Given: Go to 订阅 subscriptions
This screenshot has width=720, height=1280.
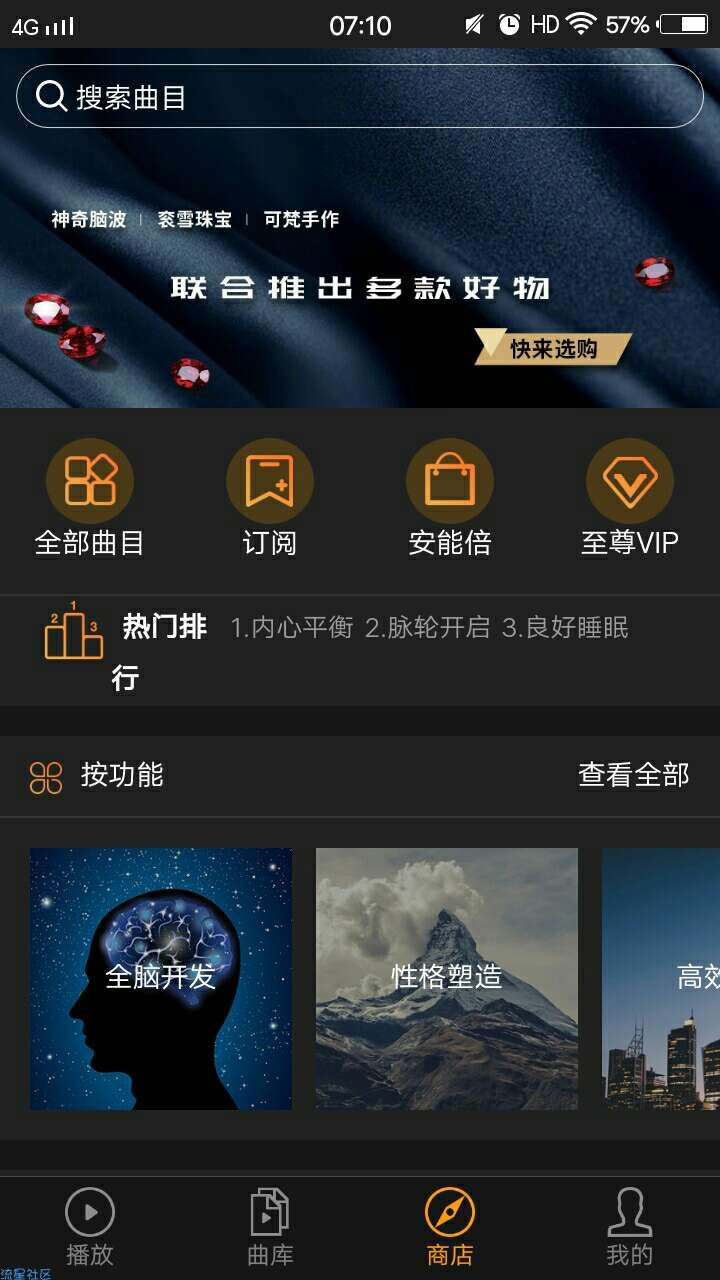Looking at the screenshot, I should [270, 498].
